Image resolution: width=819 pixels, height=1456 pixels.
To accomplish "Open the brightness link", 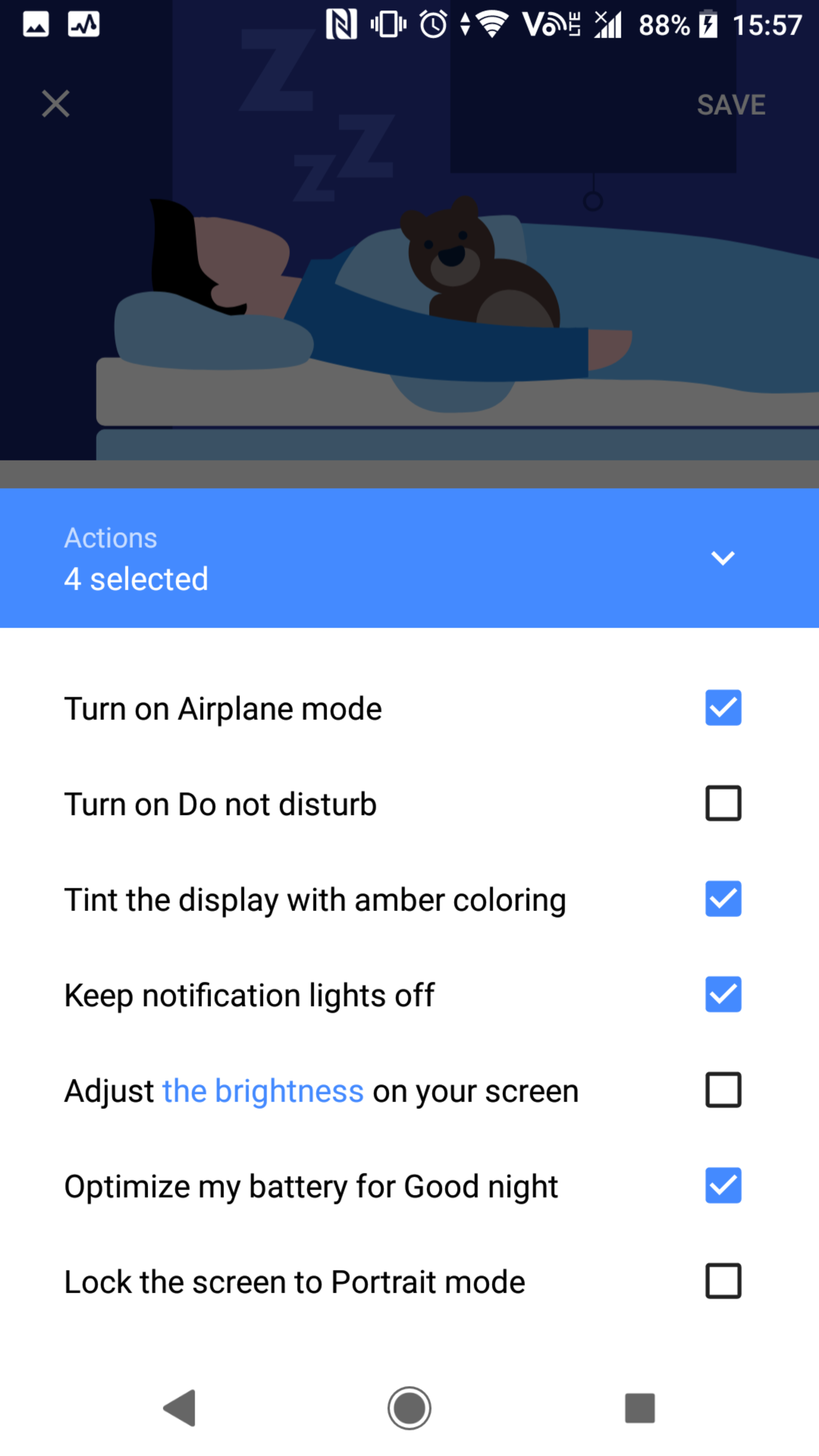I will pos(263,1091).
